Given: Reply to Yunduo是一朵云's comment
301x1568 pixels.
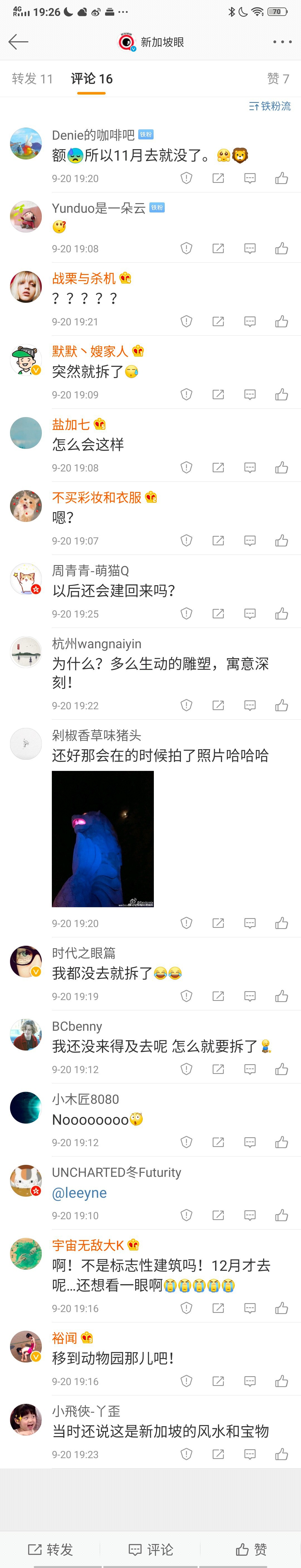Looking at the screenshot, I should (250, 248).
